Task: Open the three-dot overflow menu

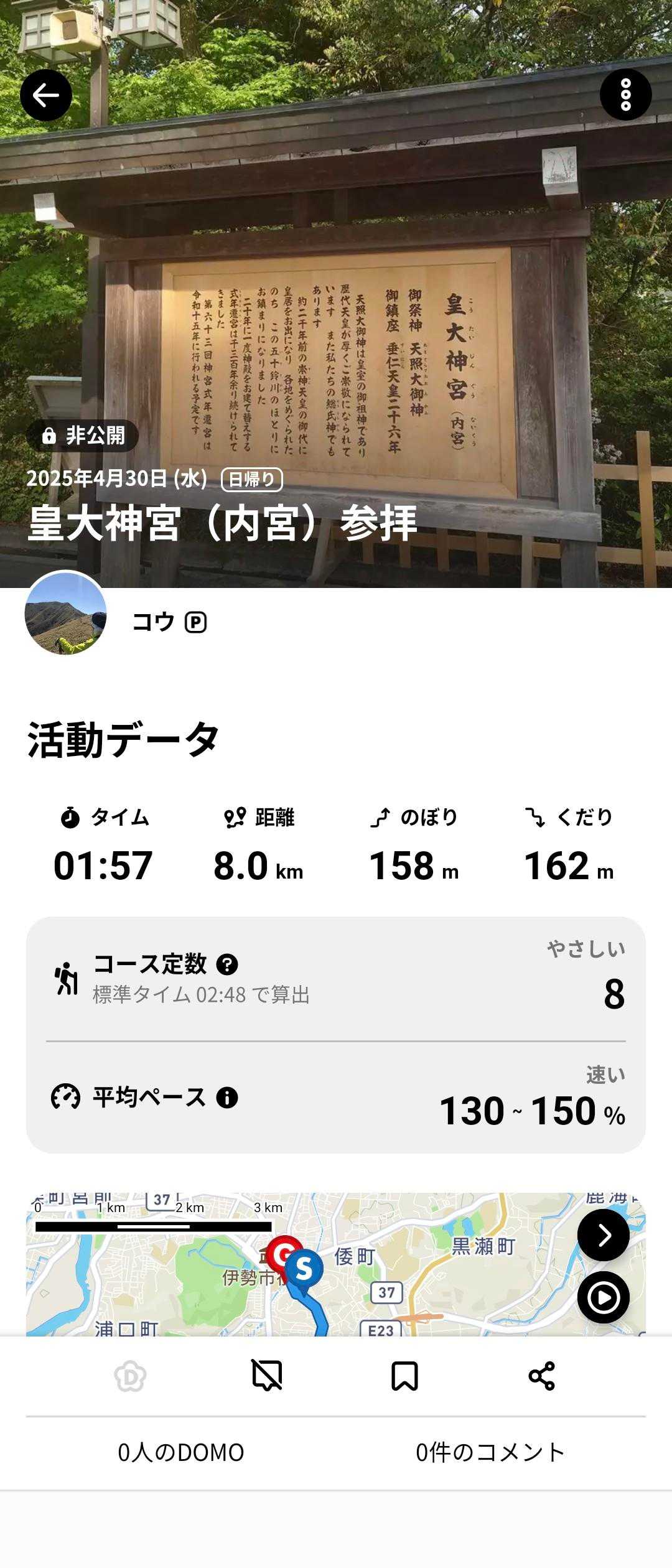Action: click(x=625, y=95)
